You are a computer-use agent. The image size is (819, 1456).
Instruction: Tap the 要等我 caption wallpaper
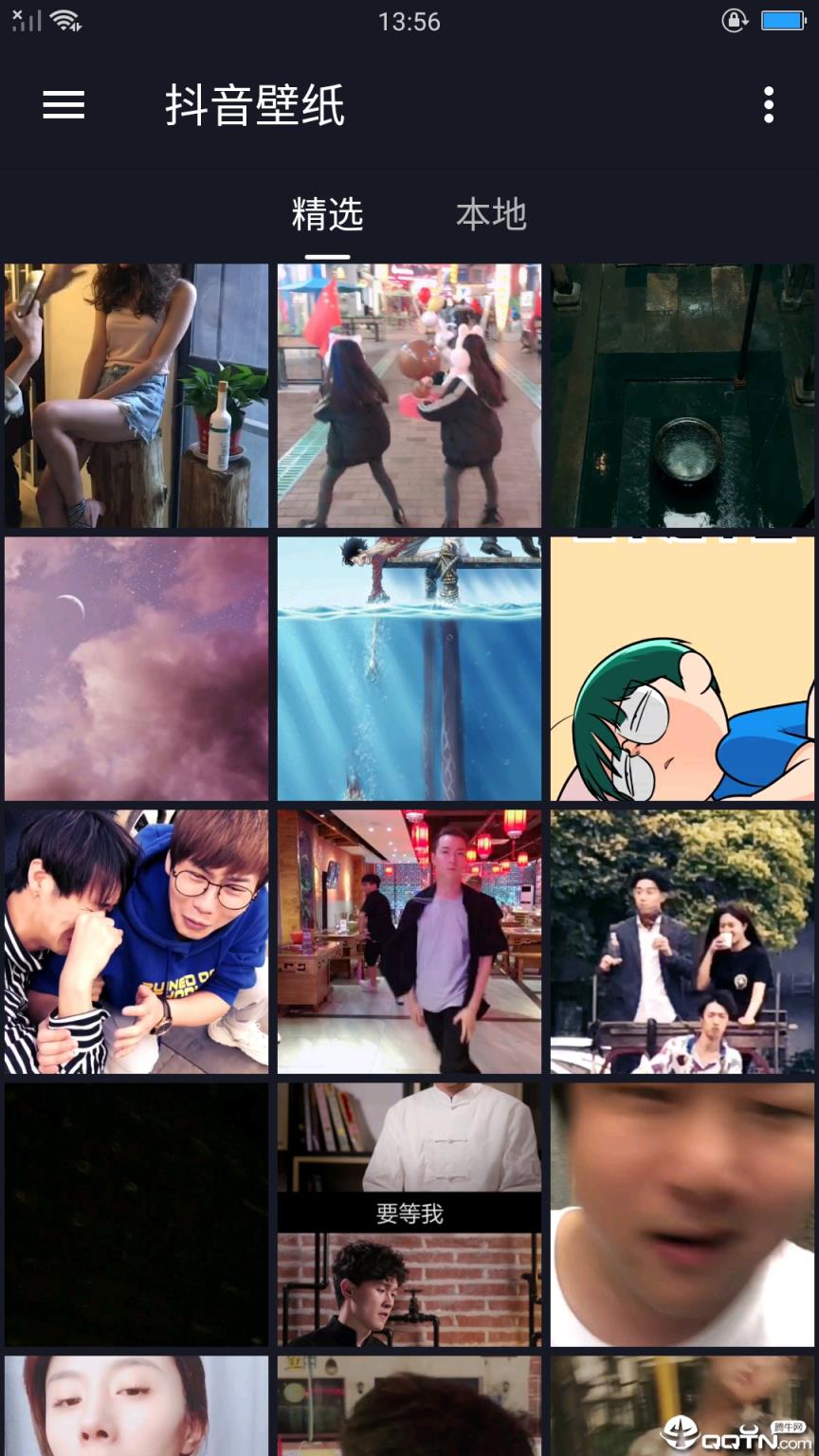(409, 1214)
